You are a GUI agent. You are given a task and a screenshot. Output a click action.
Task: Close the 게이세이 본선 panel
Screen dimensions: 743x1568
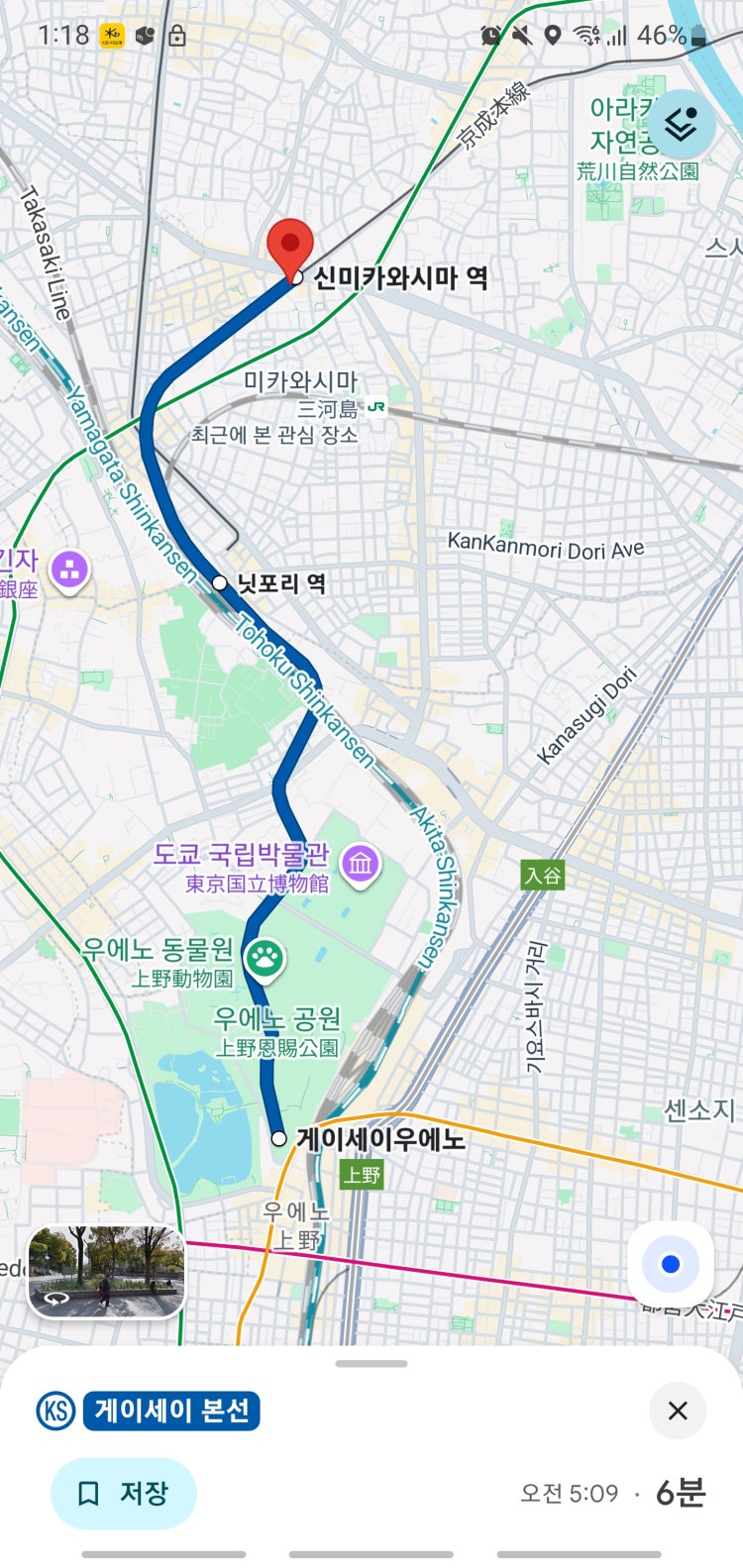tap(678, 1411)
